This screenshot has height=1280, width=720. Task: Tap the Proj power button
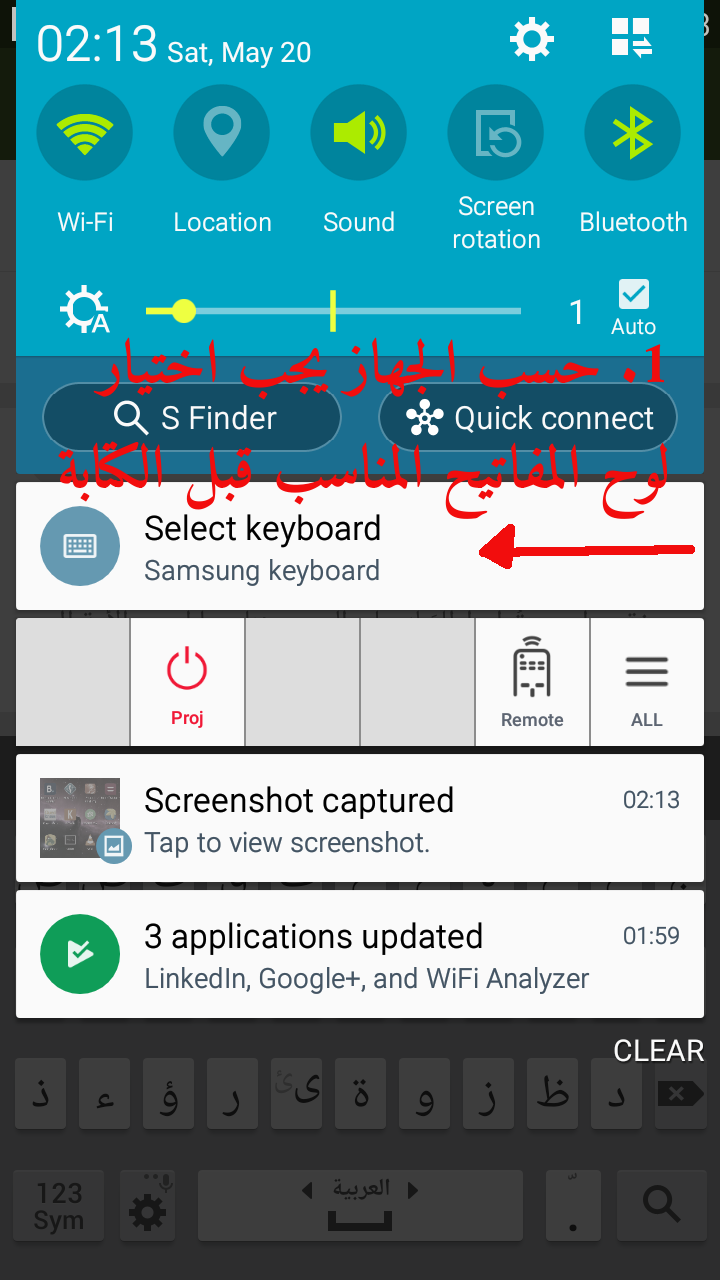pos(187,682)
